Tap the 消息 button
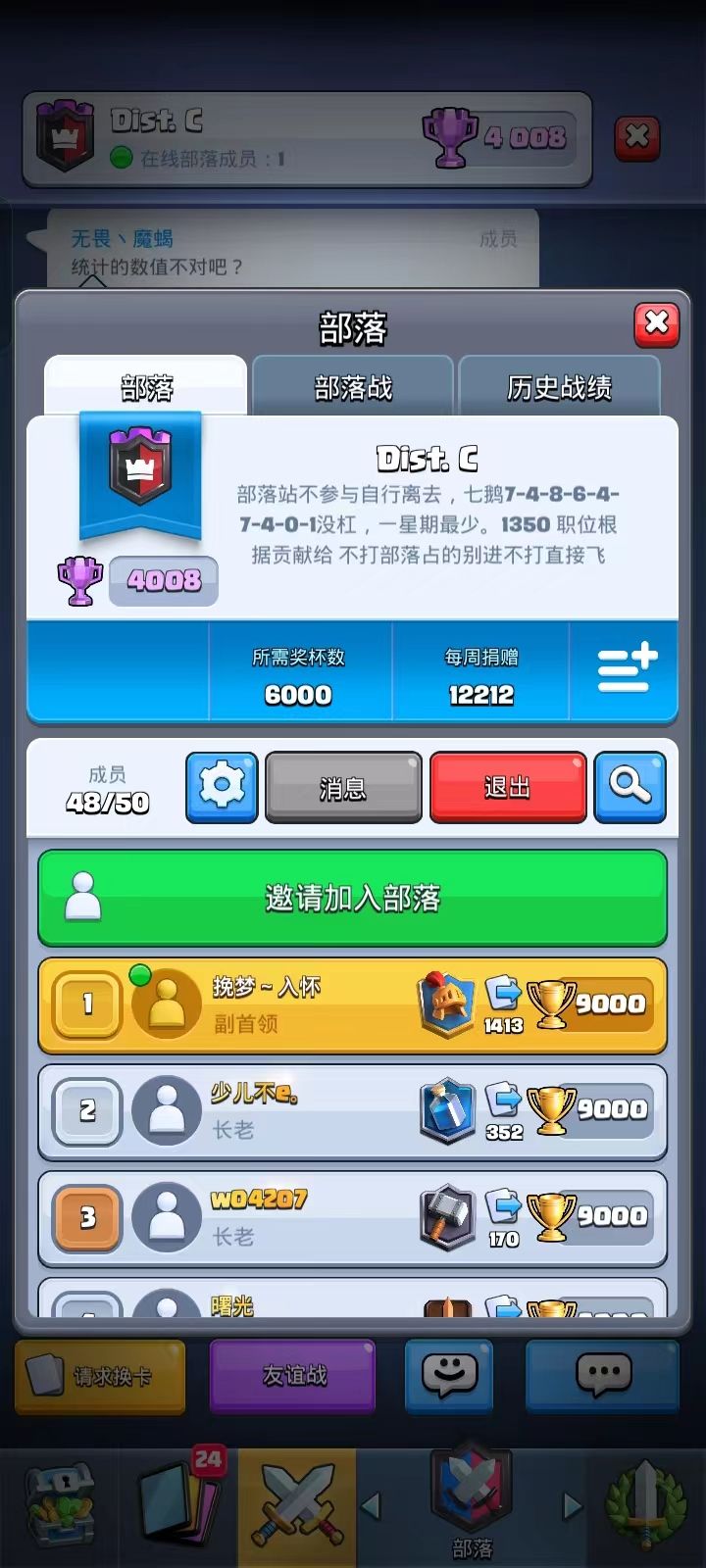 (x=343, y=787)
